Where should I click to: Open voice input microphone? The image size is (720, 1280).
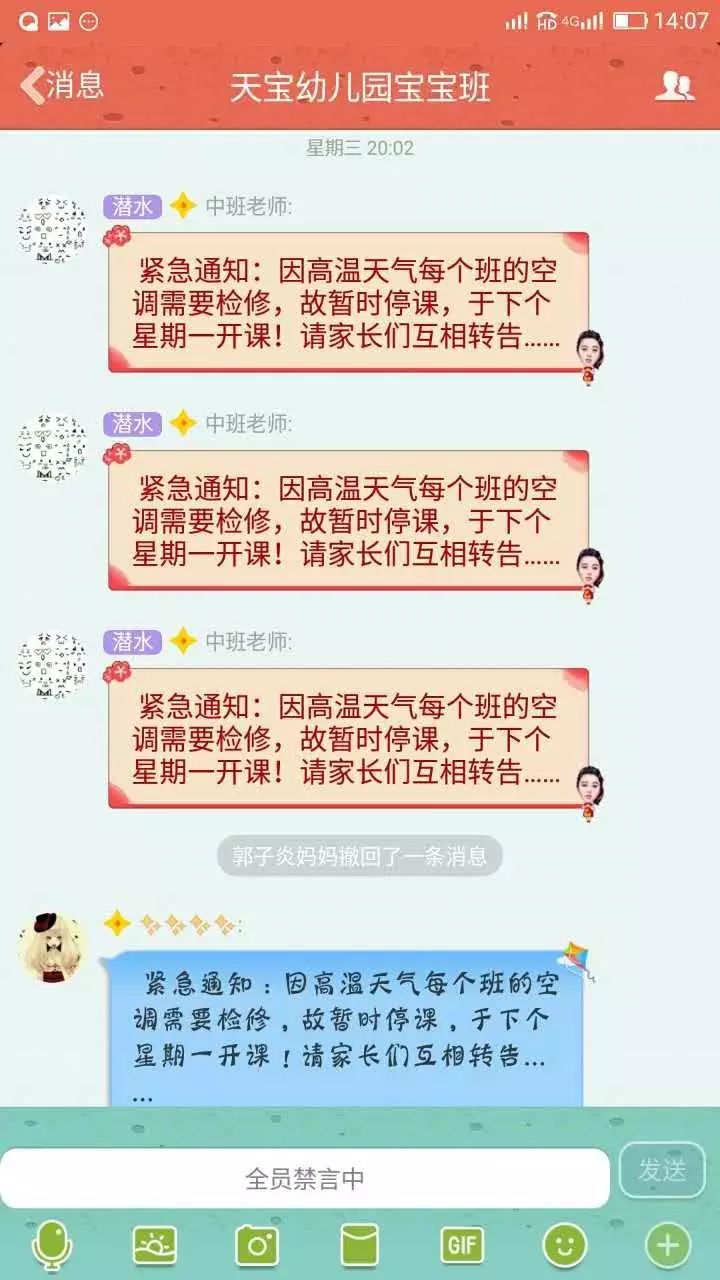pos(52,1245)
